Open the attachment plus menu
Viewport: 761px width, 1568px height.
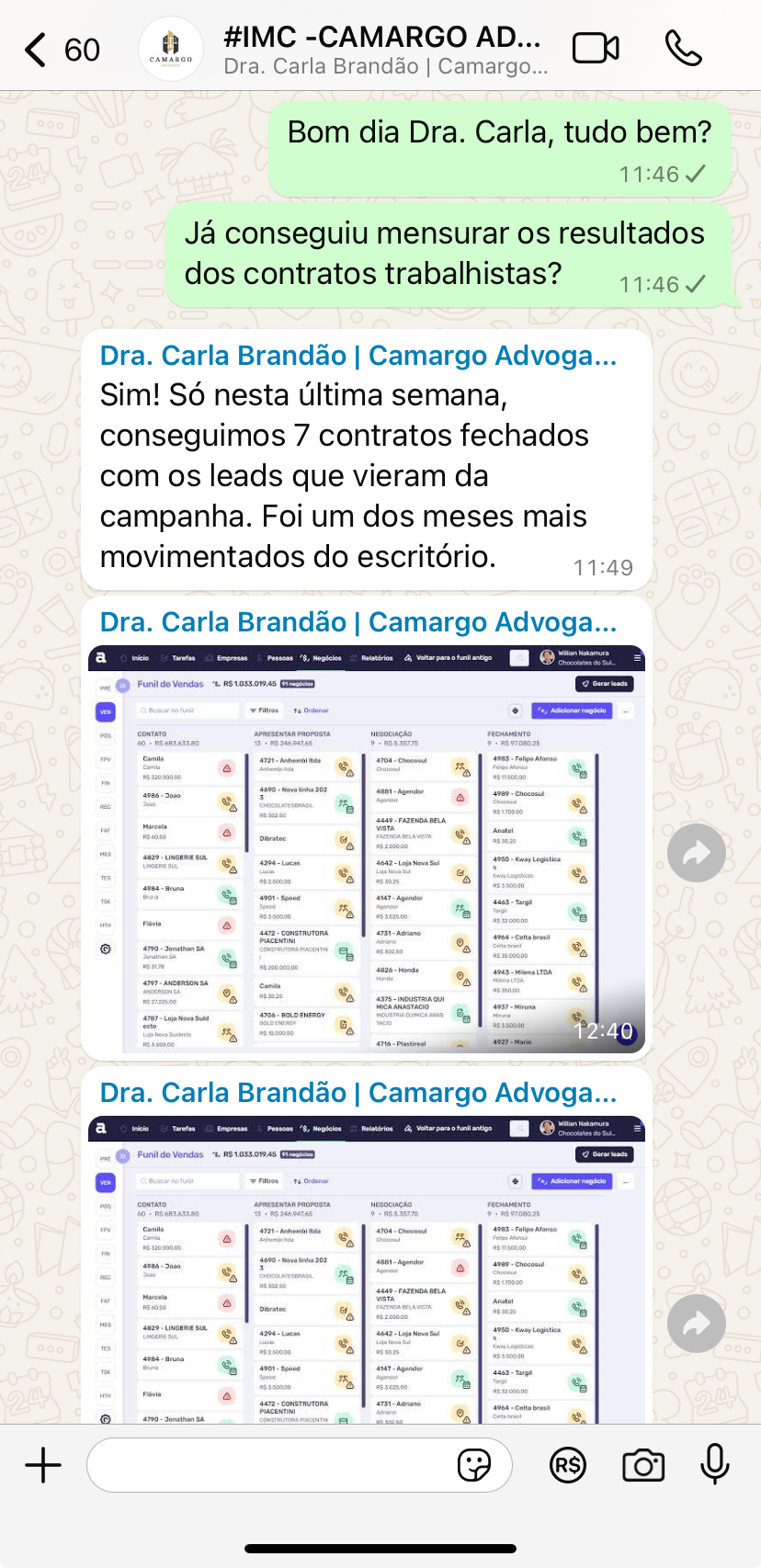click(43, 1464)
